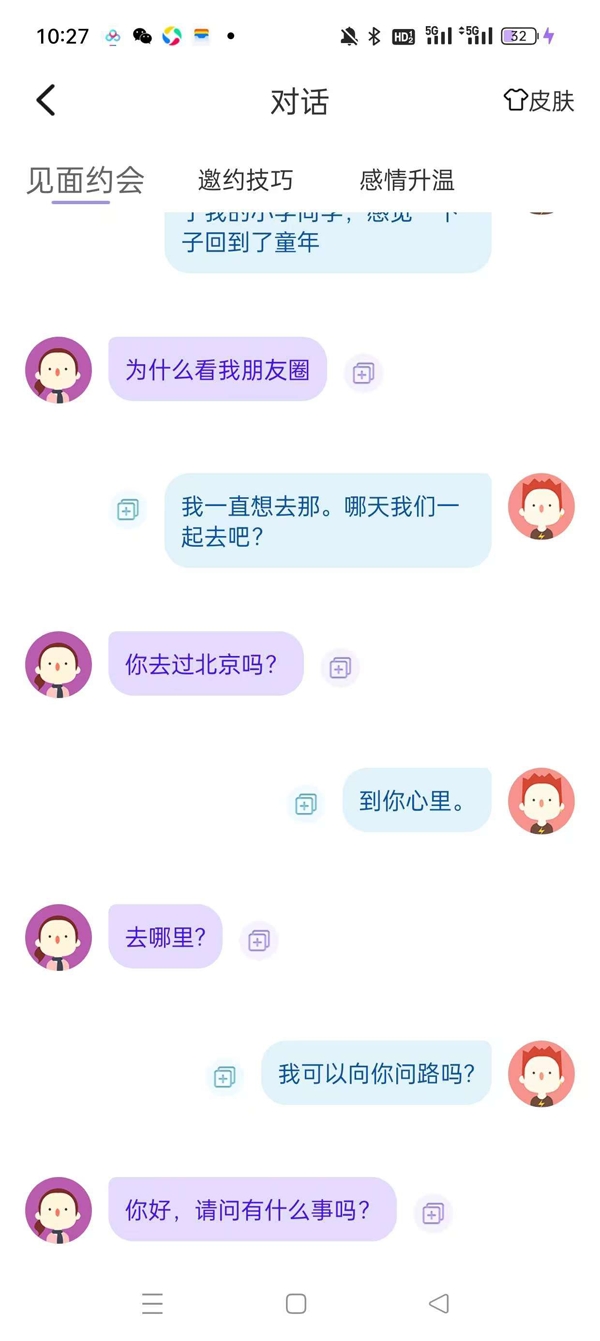This screenshot has width=600, height=1341.
Task: Switch to the 感情升温 tab
Action: click(x=406, y=180)
